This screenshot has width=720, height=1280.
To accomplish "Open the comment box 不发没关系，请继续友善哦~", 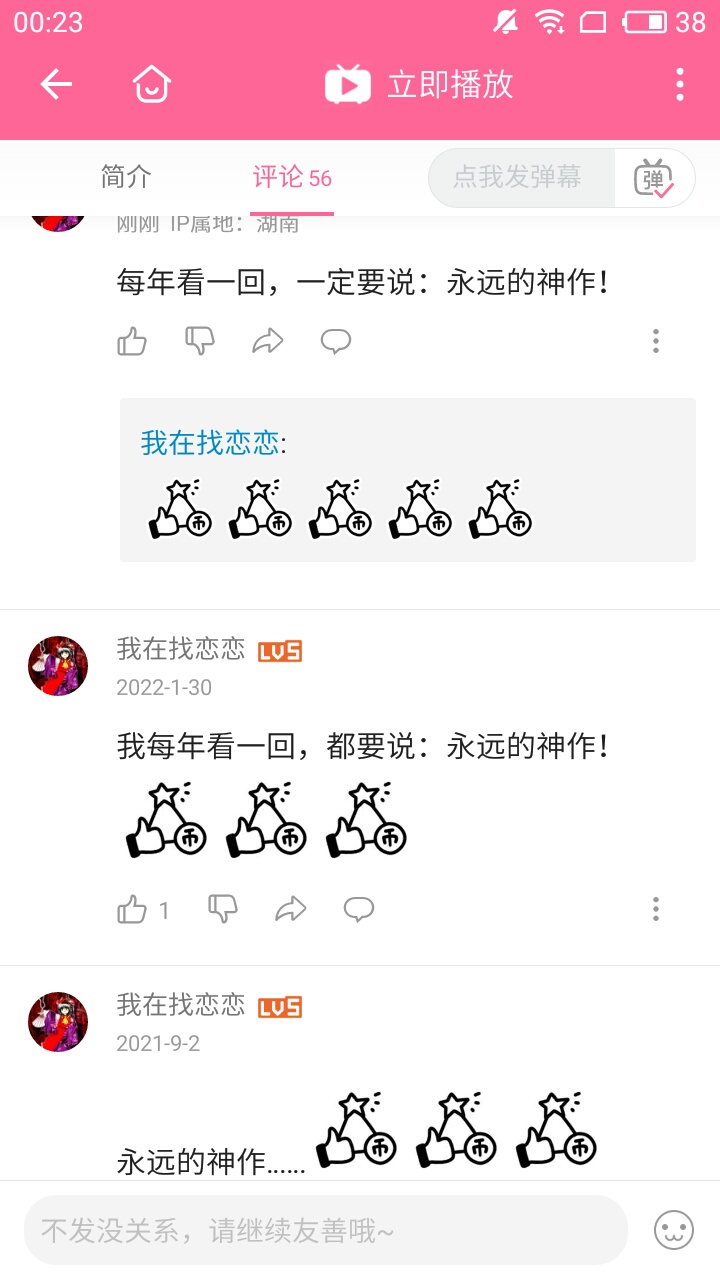I will click(x=326, y=1230).
